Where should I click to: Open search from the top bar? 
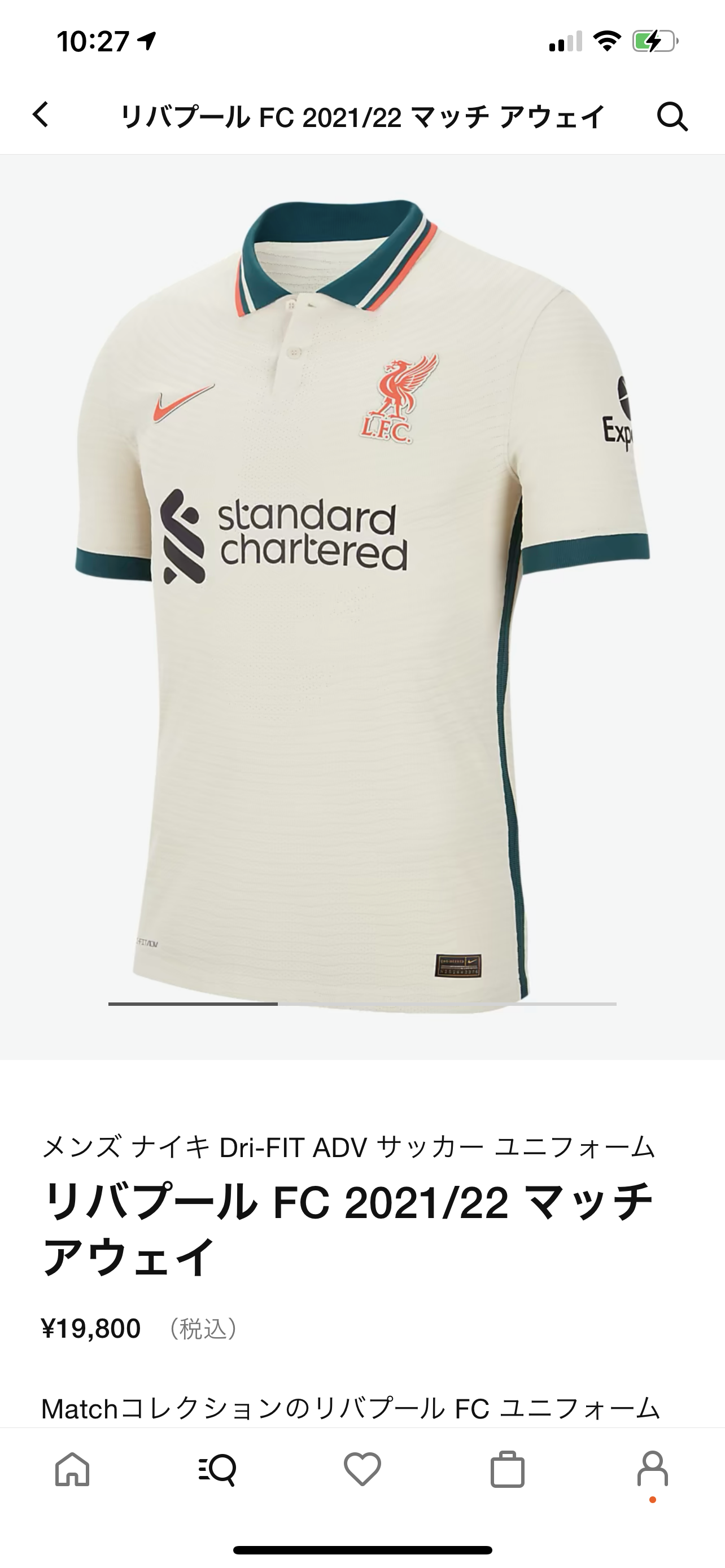[672, 116]
